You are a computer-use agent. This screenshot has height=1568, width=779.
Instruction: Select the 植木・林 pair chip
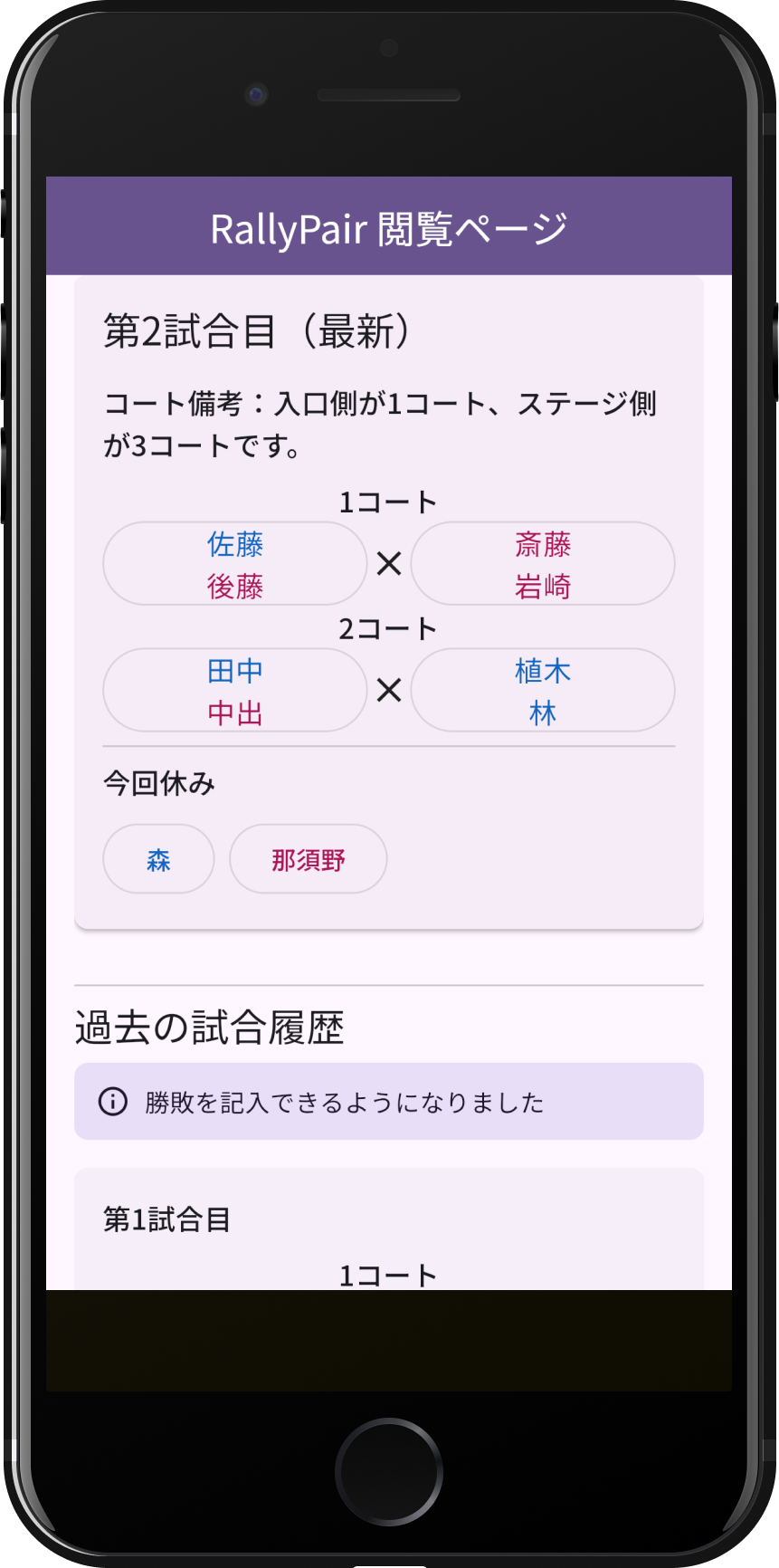(x=543, y=691)
